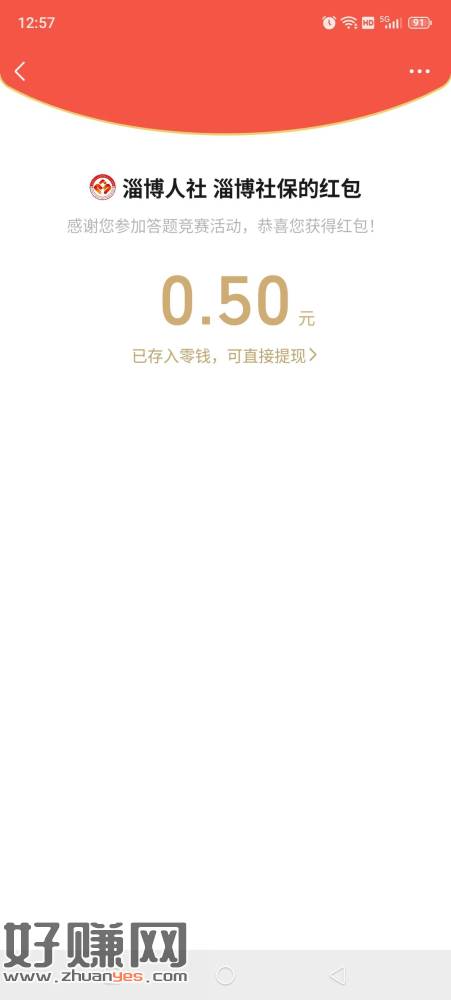
Task: Tap the system home button
Action: pyautogui.click(x=225, y=974)
